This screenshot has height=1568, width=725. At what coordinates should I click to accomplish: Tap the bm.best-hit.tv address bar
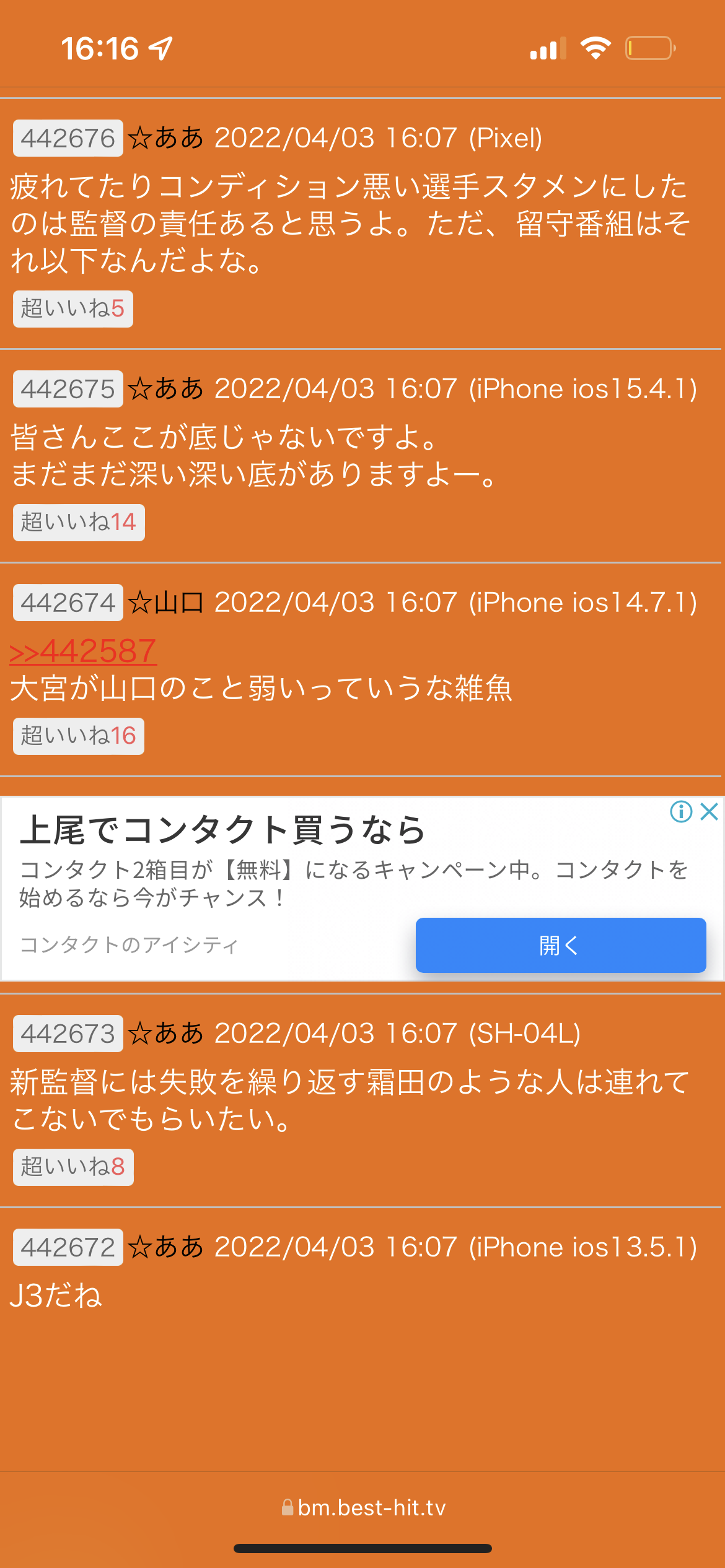click(363, 1507)
